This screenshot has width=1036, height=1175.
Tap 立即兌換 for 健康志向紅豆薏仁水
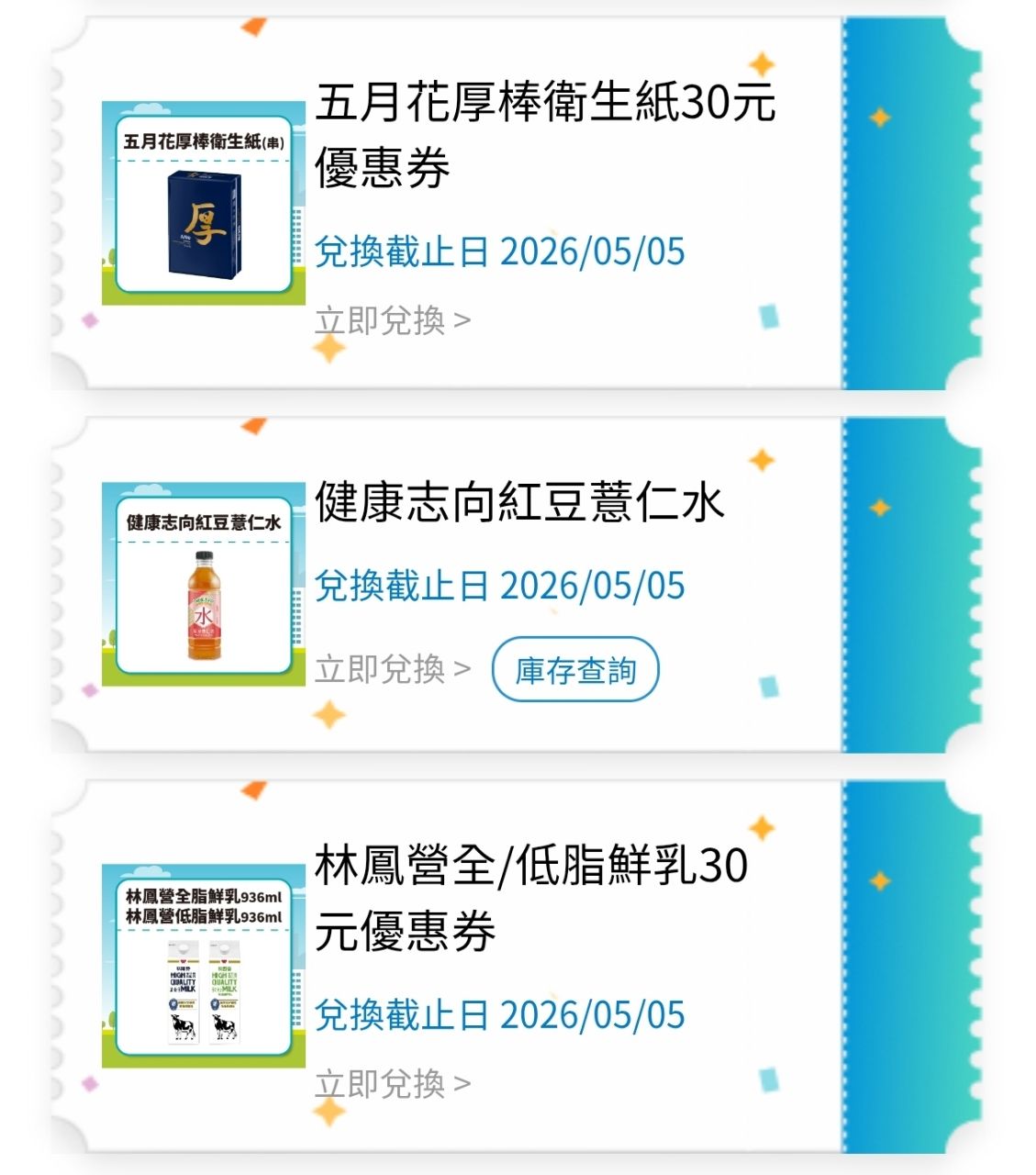click(392, 669)
